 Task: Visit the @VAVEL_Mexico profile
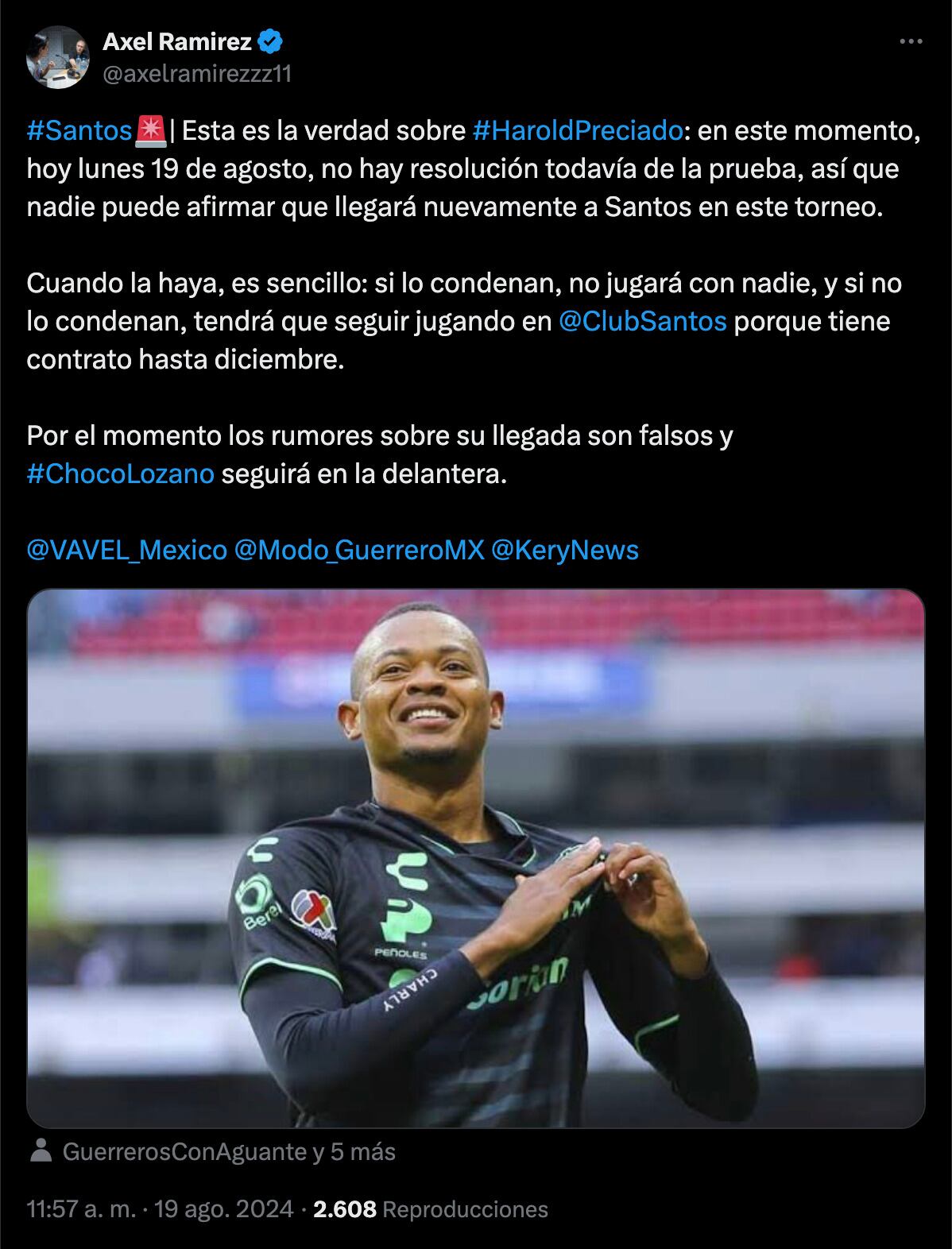tap(126, 550)
